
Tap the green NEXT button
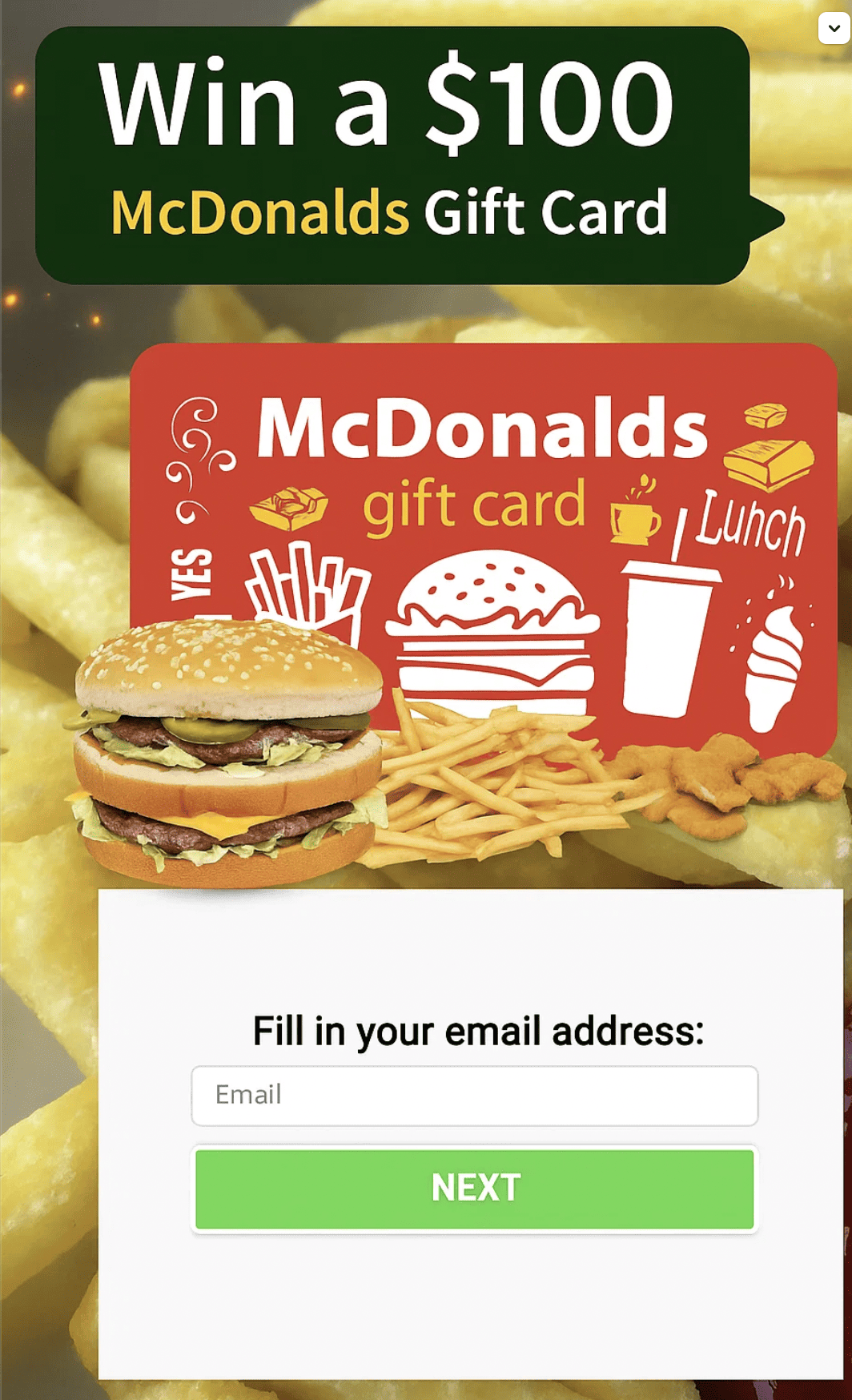coord(474,1189)
